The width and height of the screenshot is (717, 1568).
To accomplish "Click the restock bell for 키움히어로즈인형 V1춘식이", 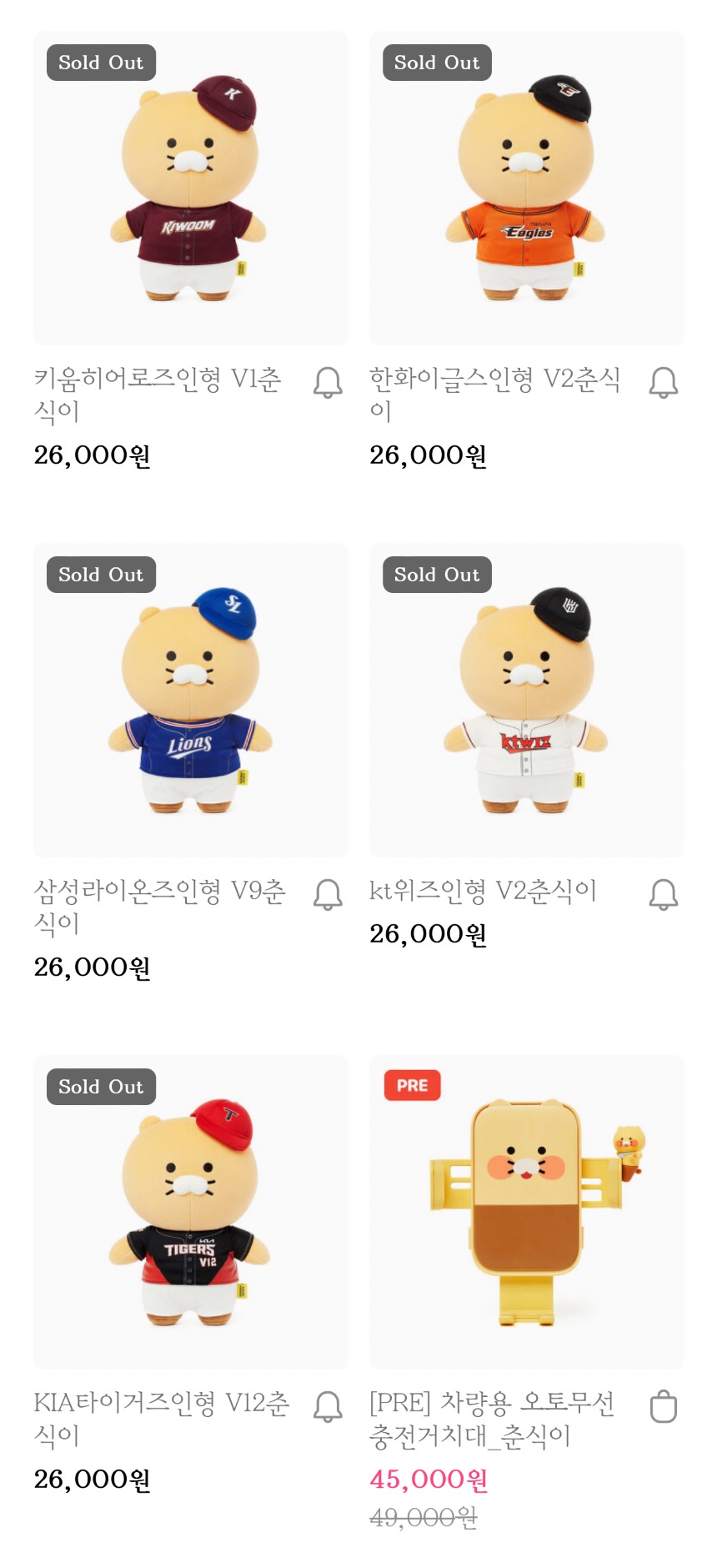I will pyautogui.click(x=323, y=384).
